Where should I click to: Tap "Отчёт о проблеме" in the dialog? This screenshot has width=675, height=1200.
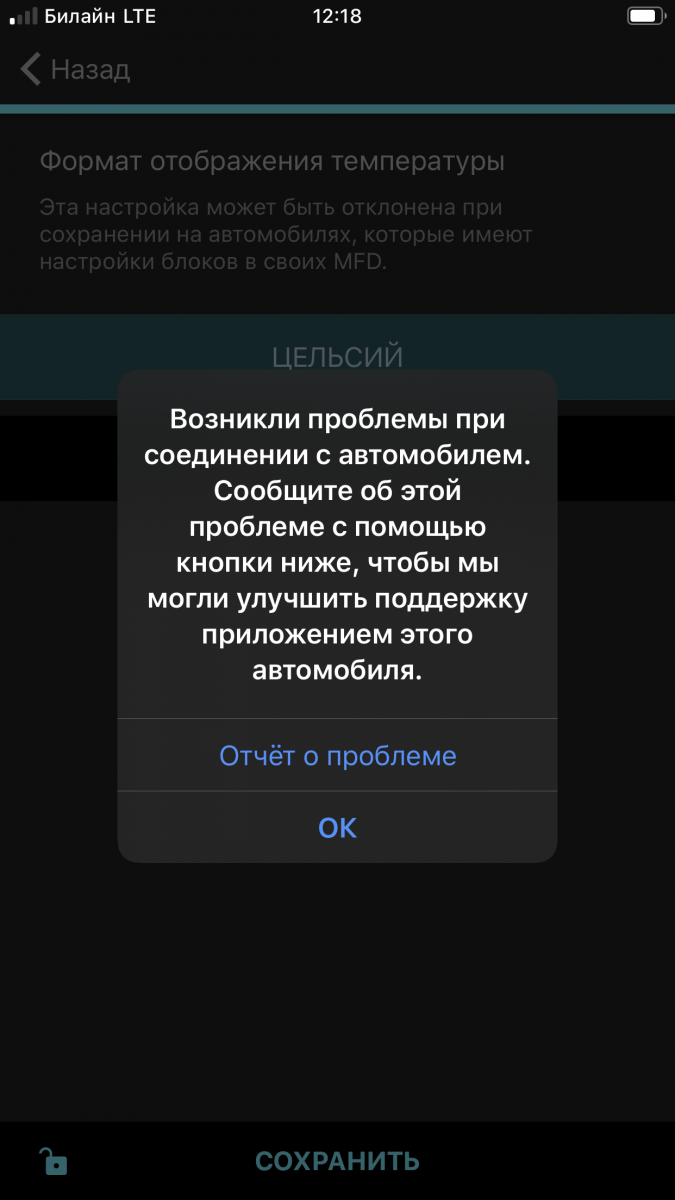pos(337,755)
